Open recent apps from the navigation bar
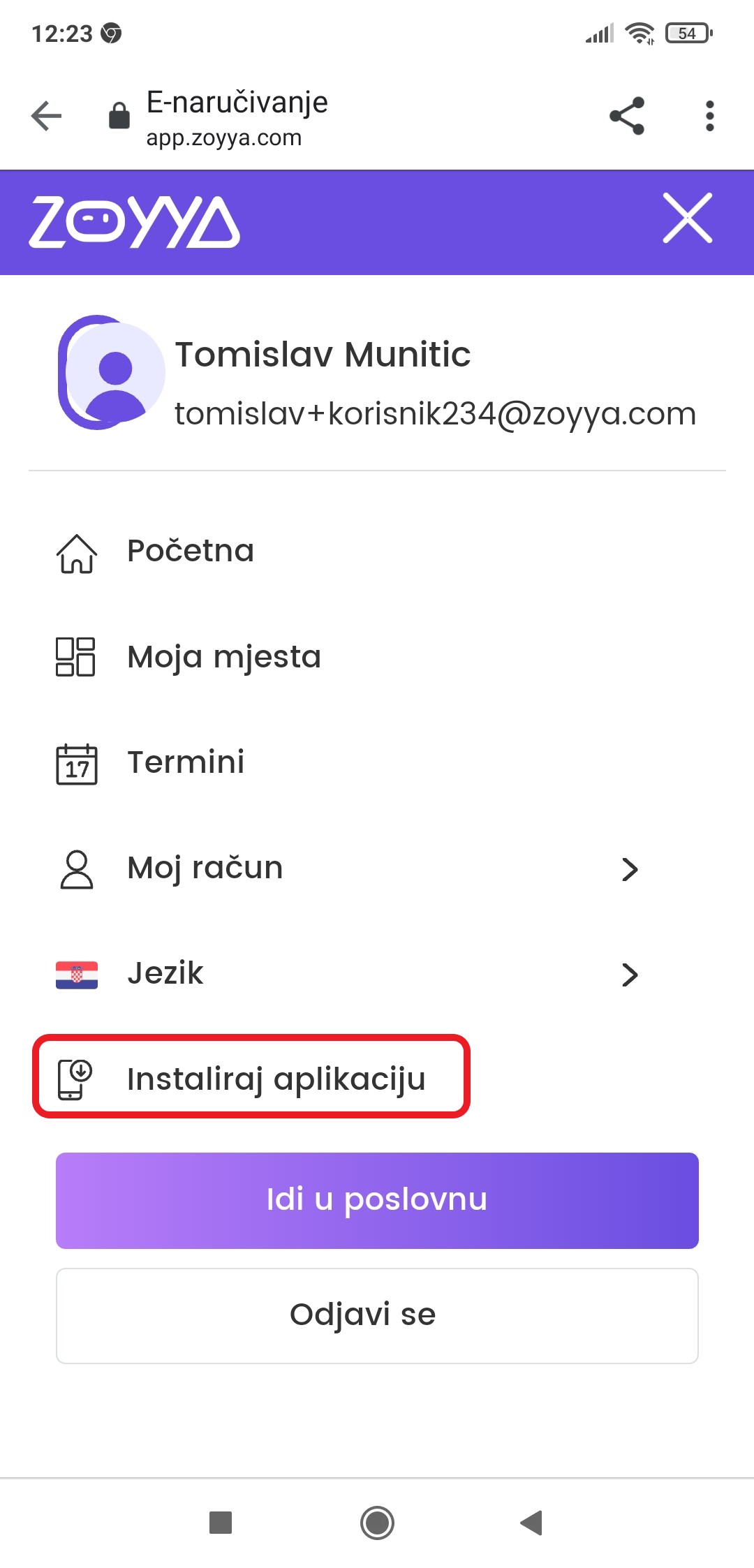 pyautogui.click(x=221, y=1522)
